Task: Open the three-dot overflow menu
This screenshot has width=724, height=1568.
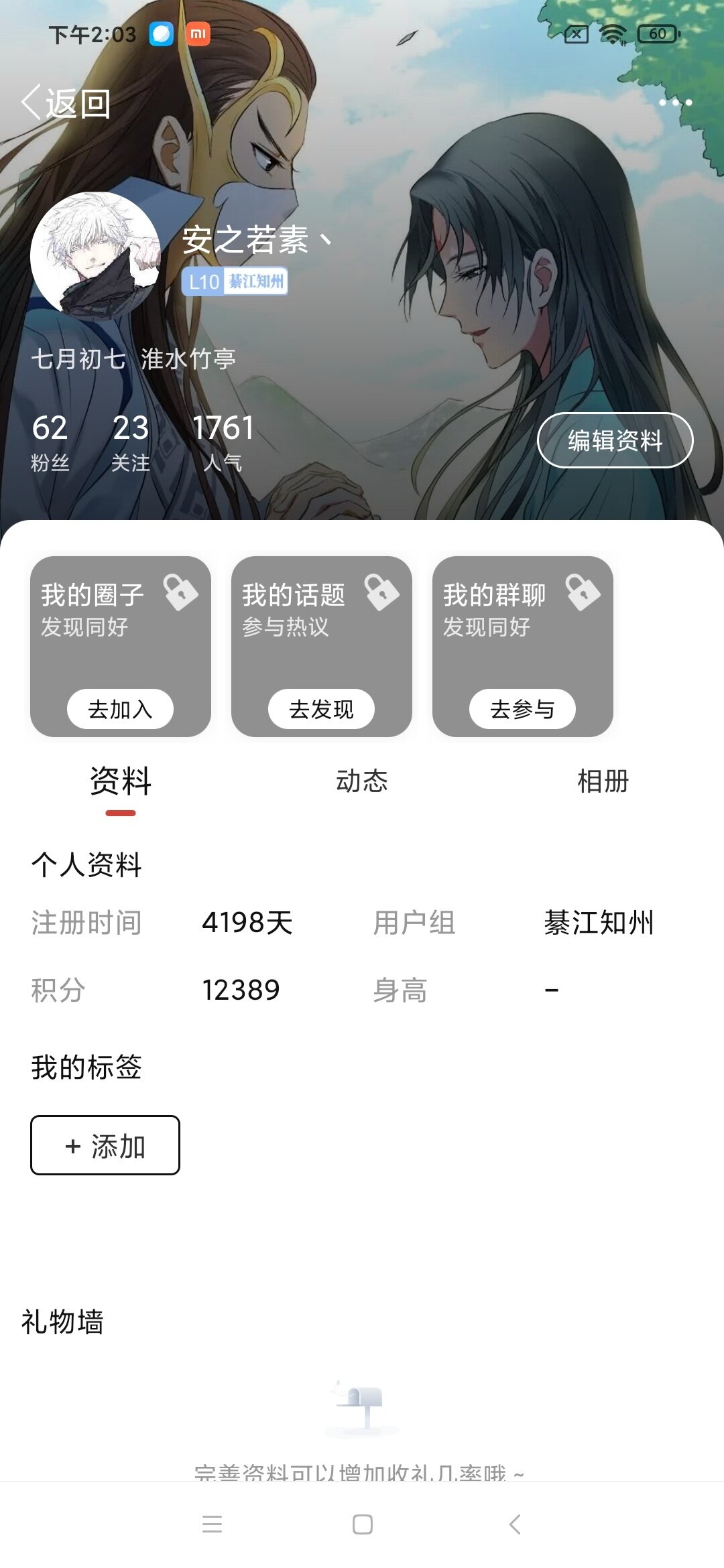Action: tap(674, 103)
